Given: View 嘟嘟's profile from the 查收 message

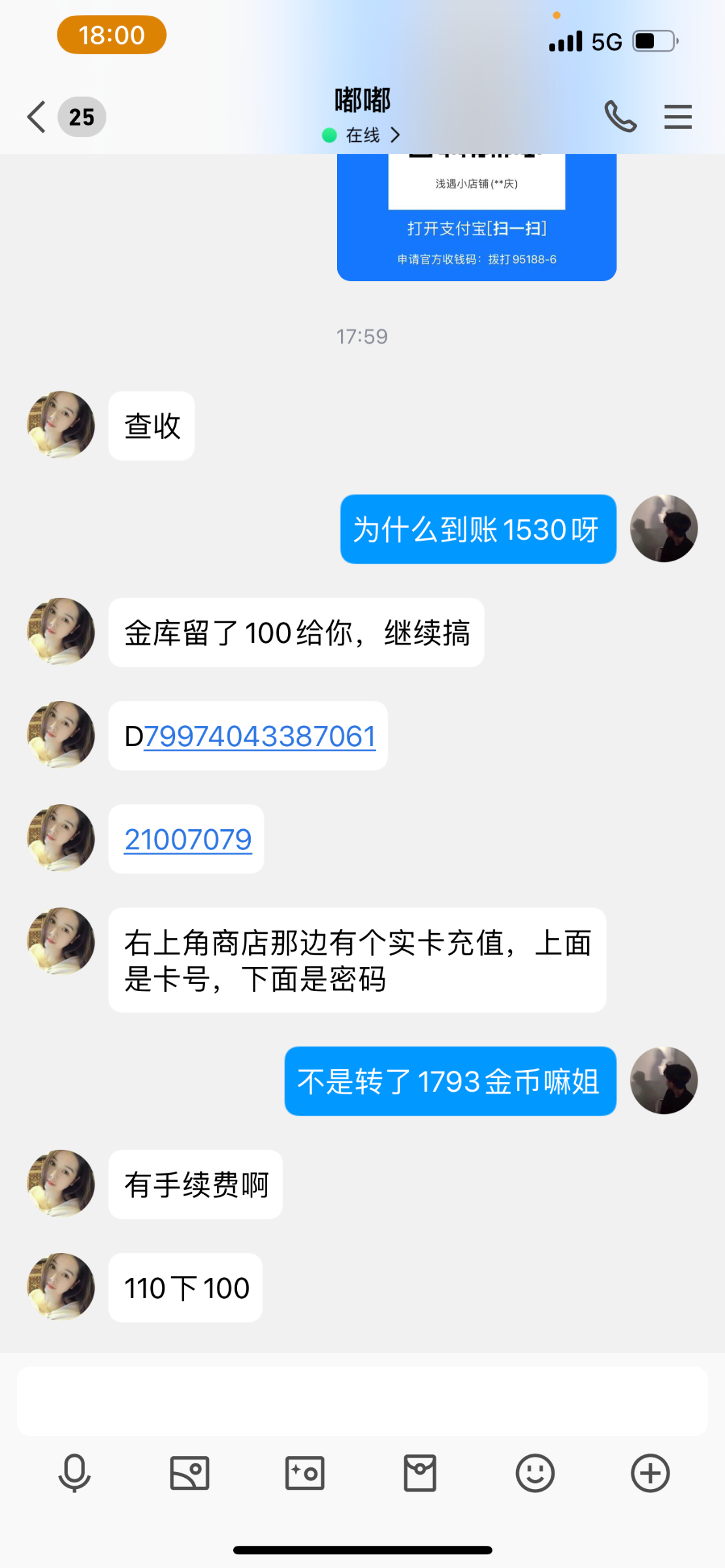Looking at the screenshot, I should (61, 425).
